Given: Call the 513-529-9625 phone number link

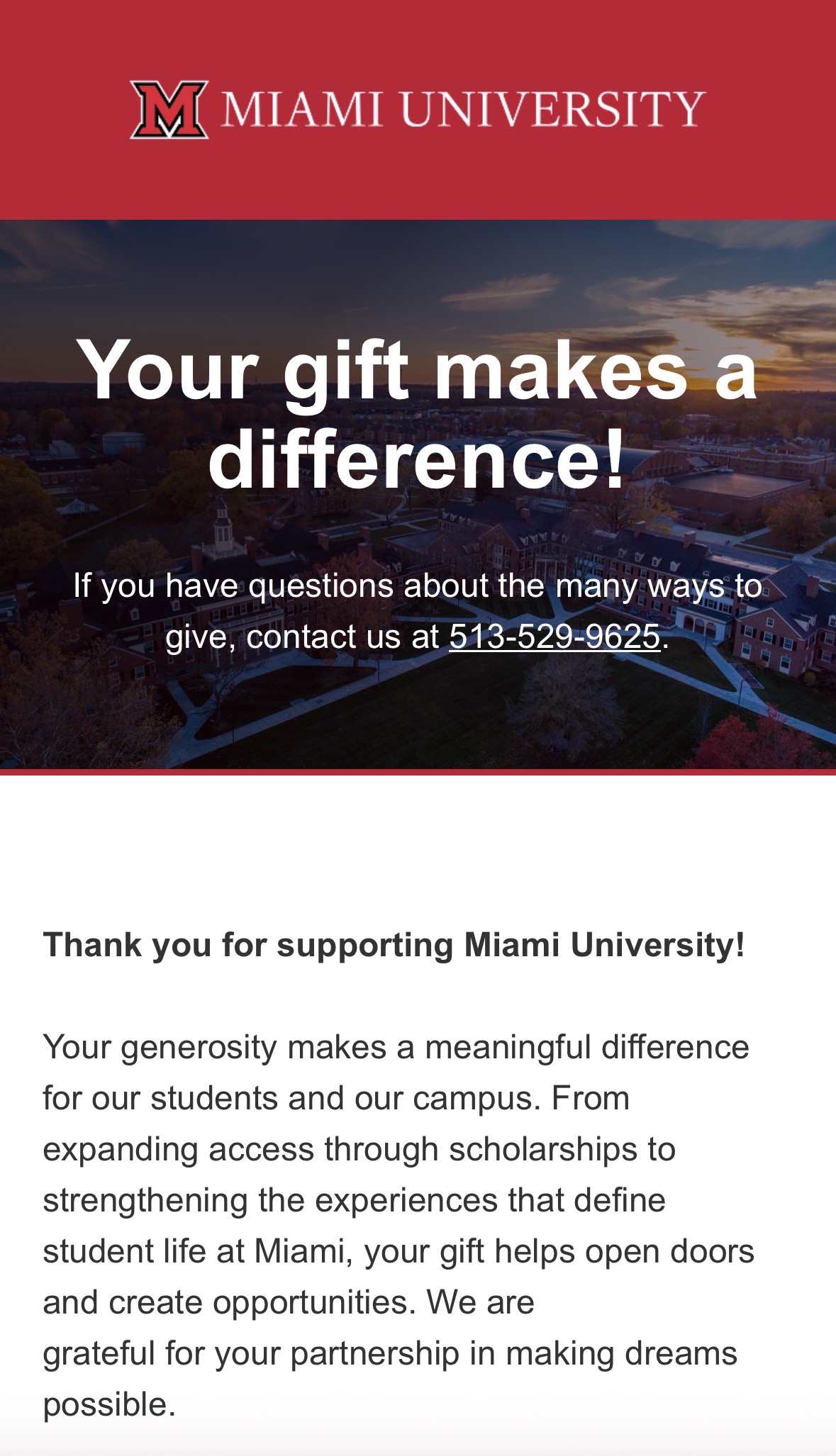Looking at the screenshot, I should click(554, 637).
